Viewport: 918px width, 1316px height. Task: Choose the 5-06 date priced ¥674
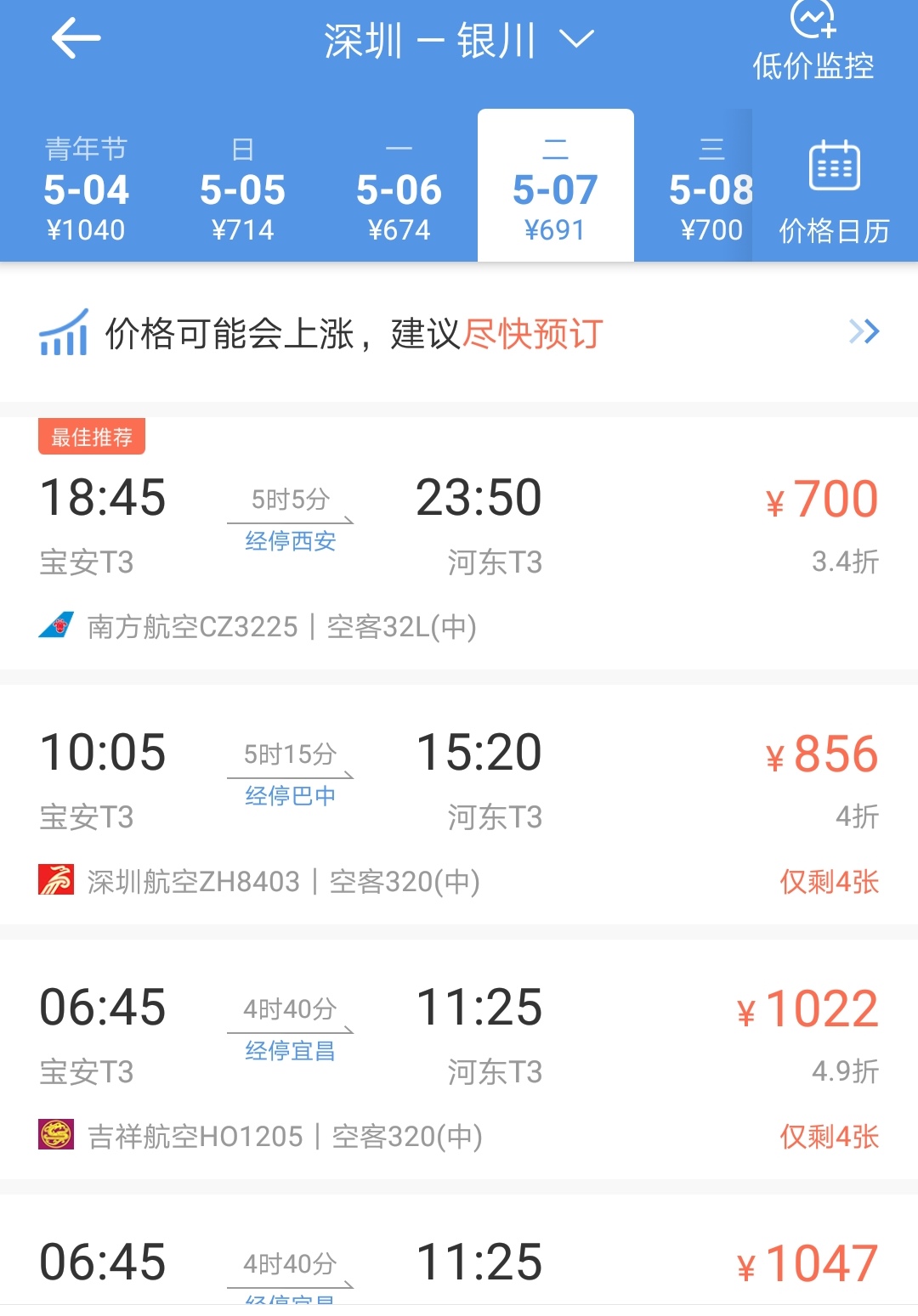(399, 189)
